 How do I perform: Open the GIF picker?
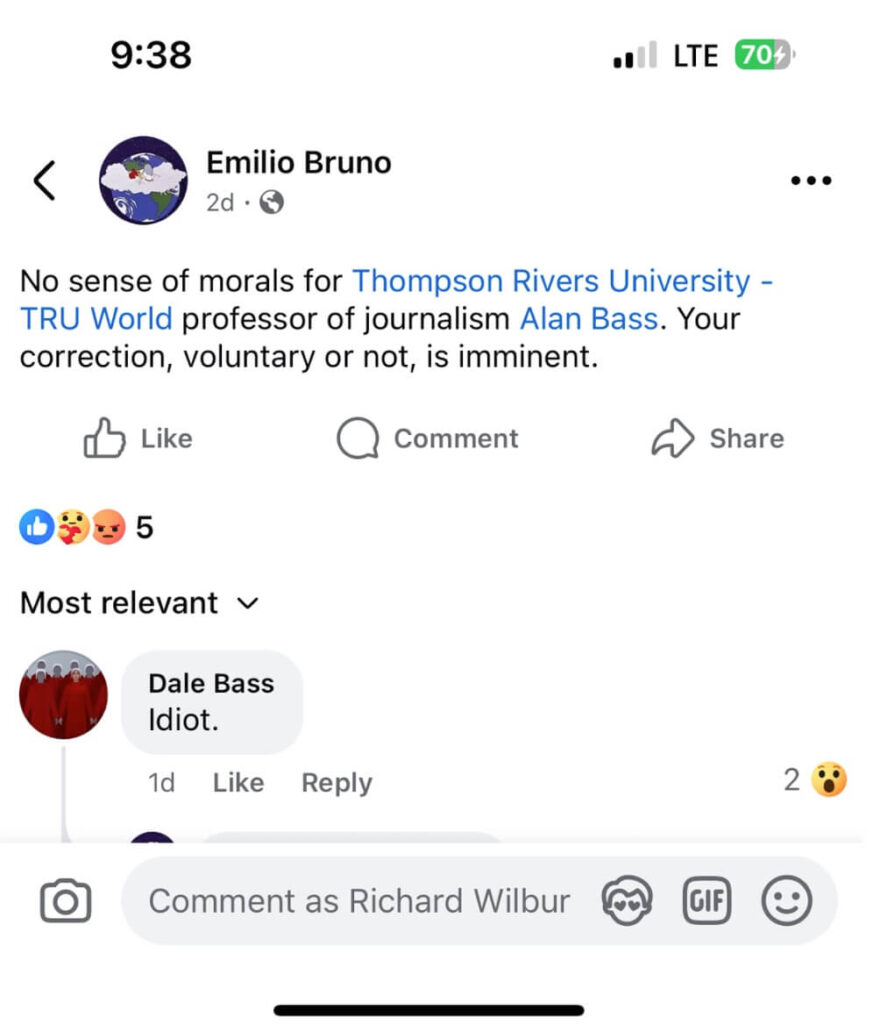tap(707, 902)
